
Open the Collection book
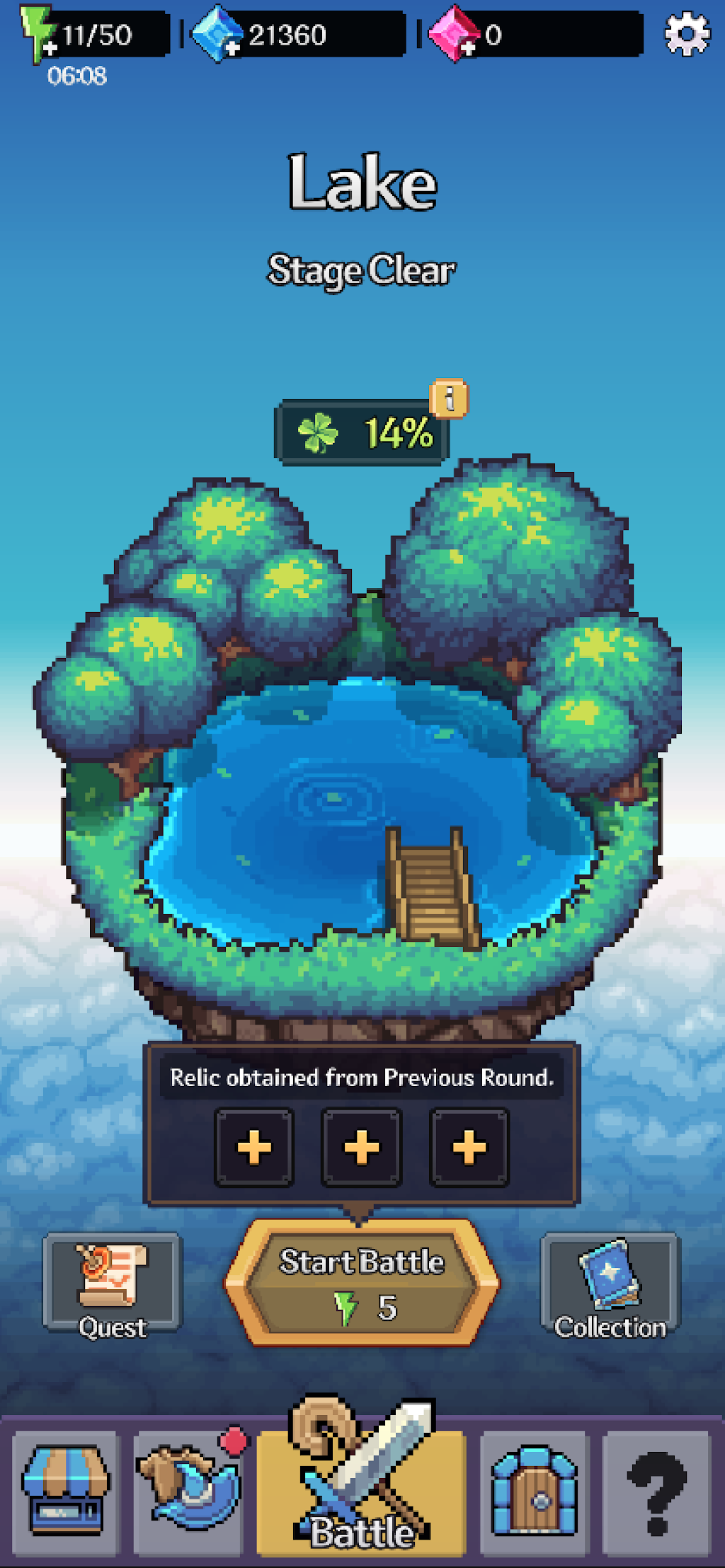[x=610, y=1284]
